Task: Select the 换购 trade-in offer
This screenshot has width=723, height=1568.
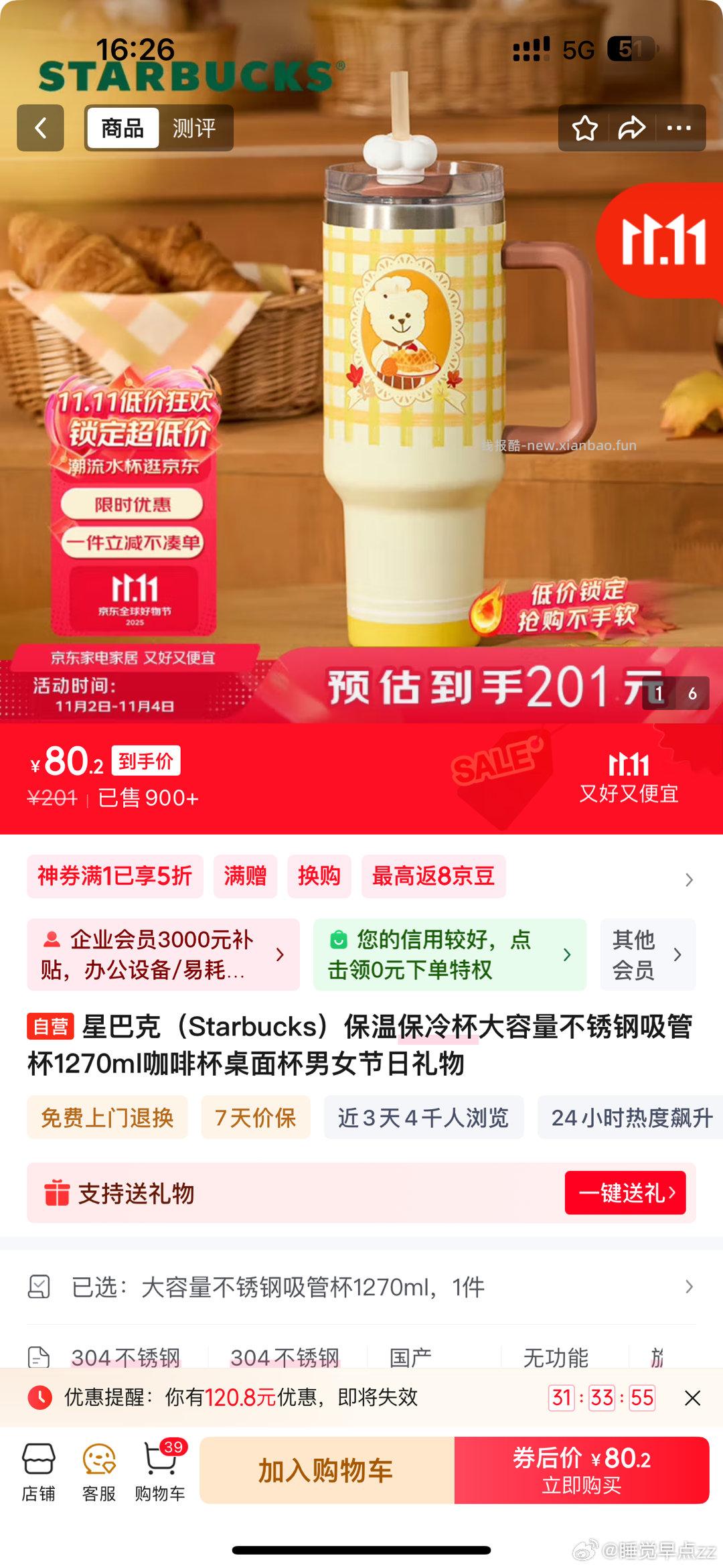Action: [319, 876]
